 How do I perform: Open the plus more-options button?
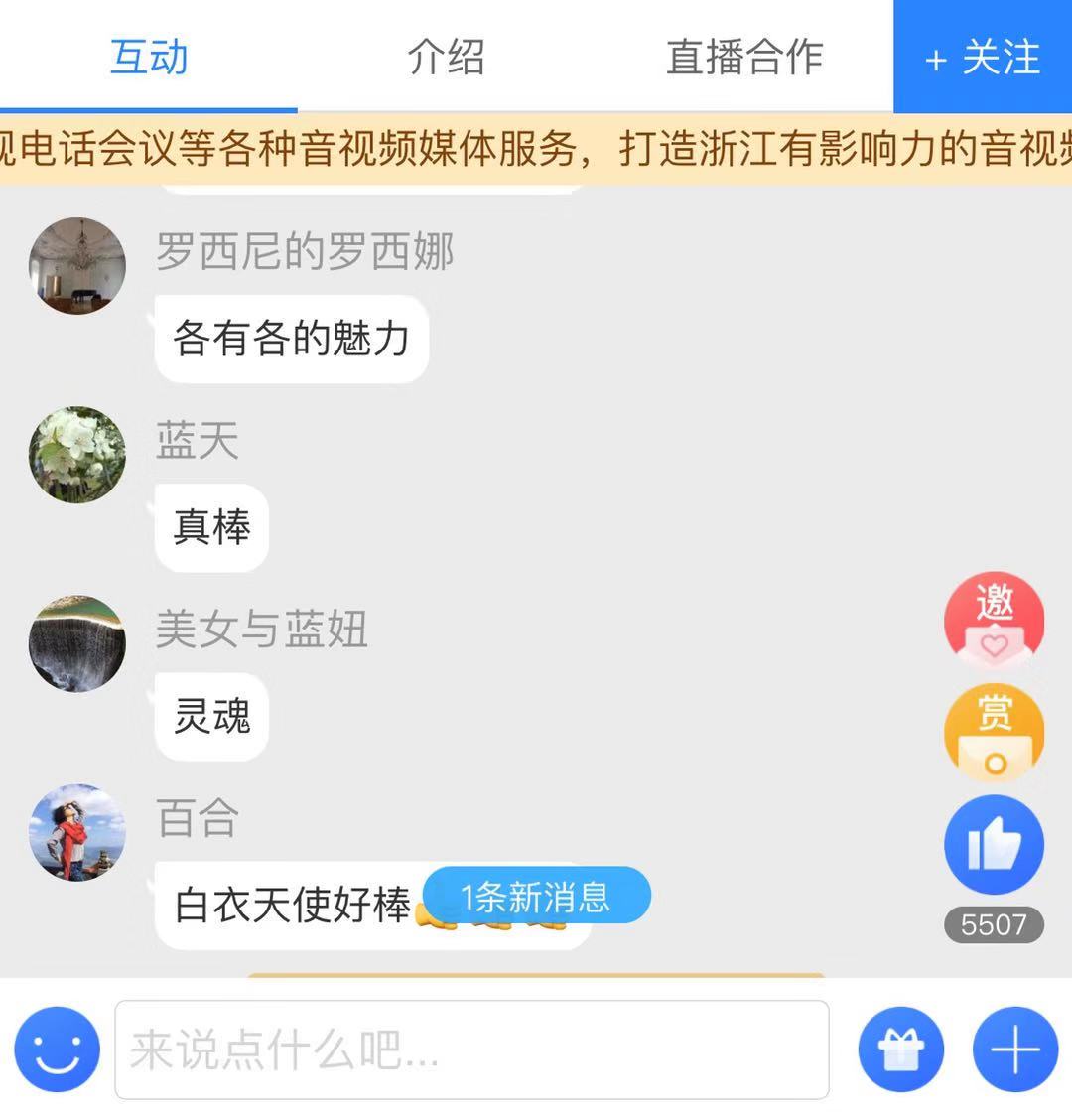(1014, 1050)
